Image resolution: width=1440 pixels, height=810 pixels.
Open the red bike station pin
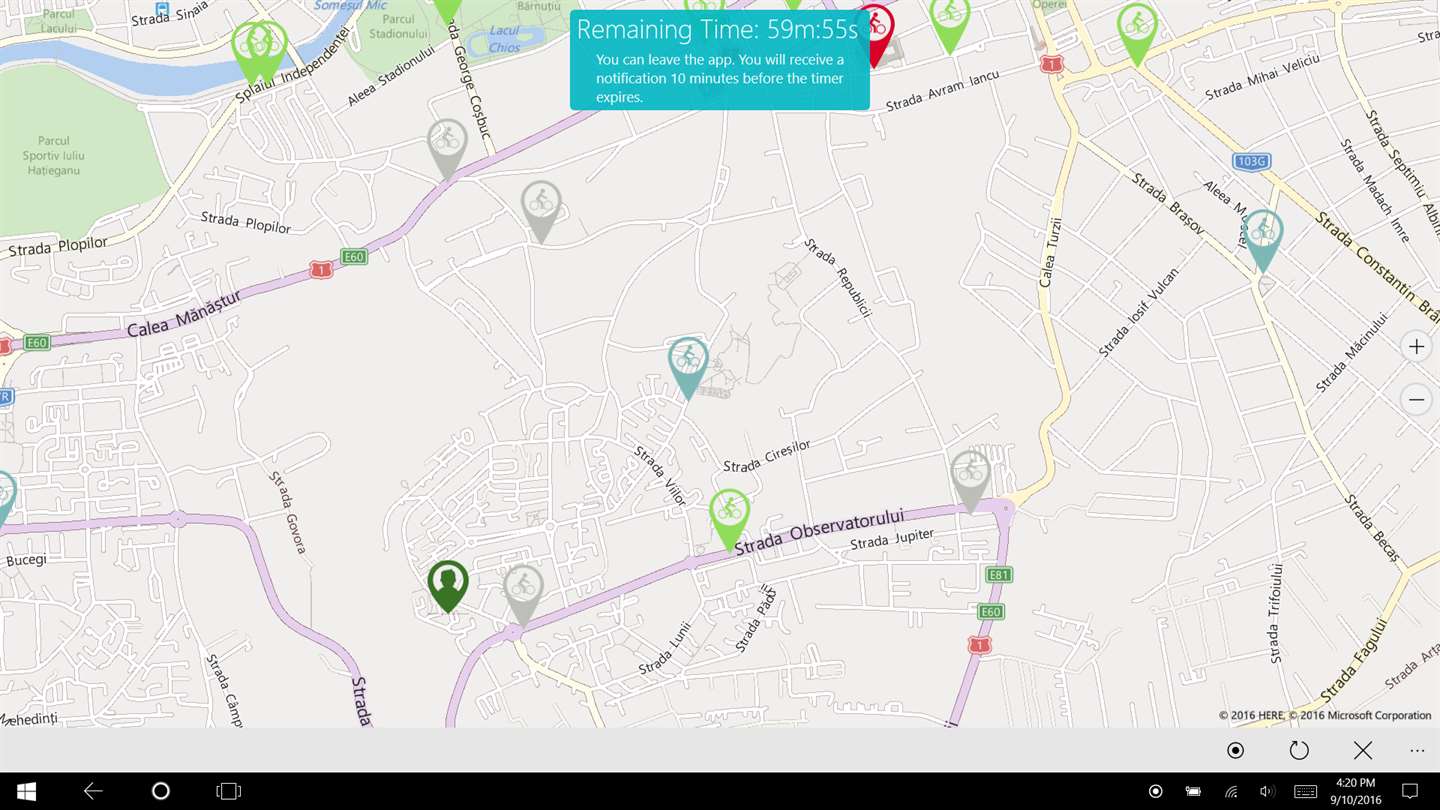tap(875, 28)
